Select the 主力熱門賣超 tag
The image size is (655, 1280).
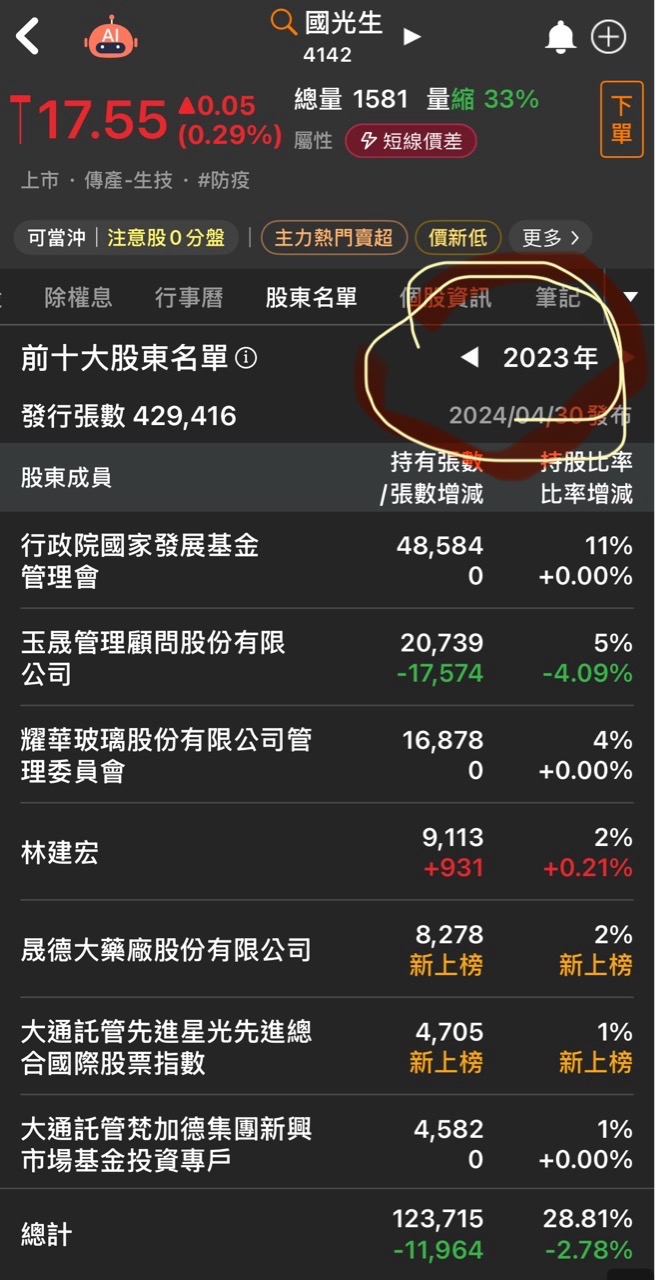[333, 238]
